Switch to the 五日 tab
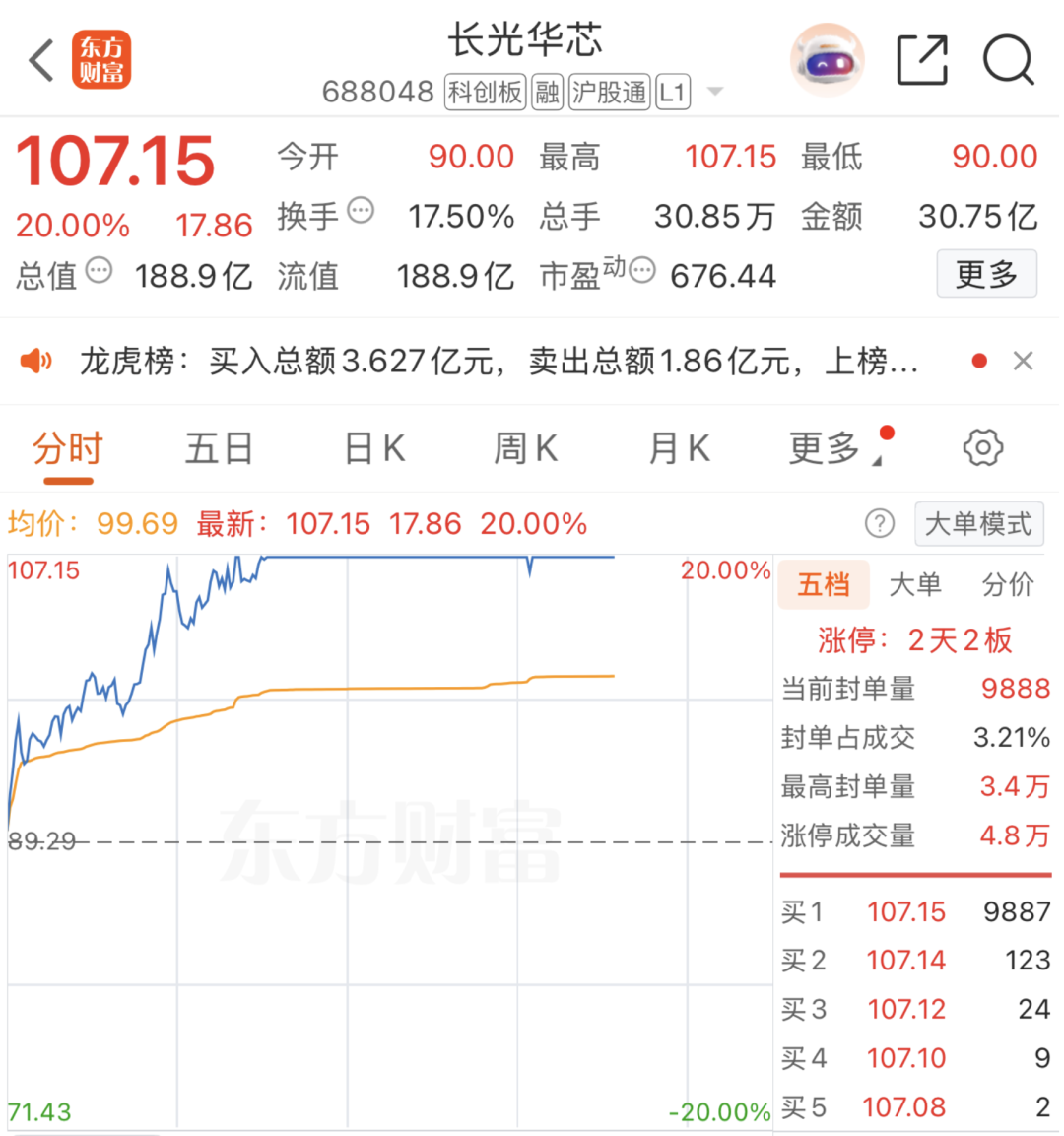 click(219, 447)
